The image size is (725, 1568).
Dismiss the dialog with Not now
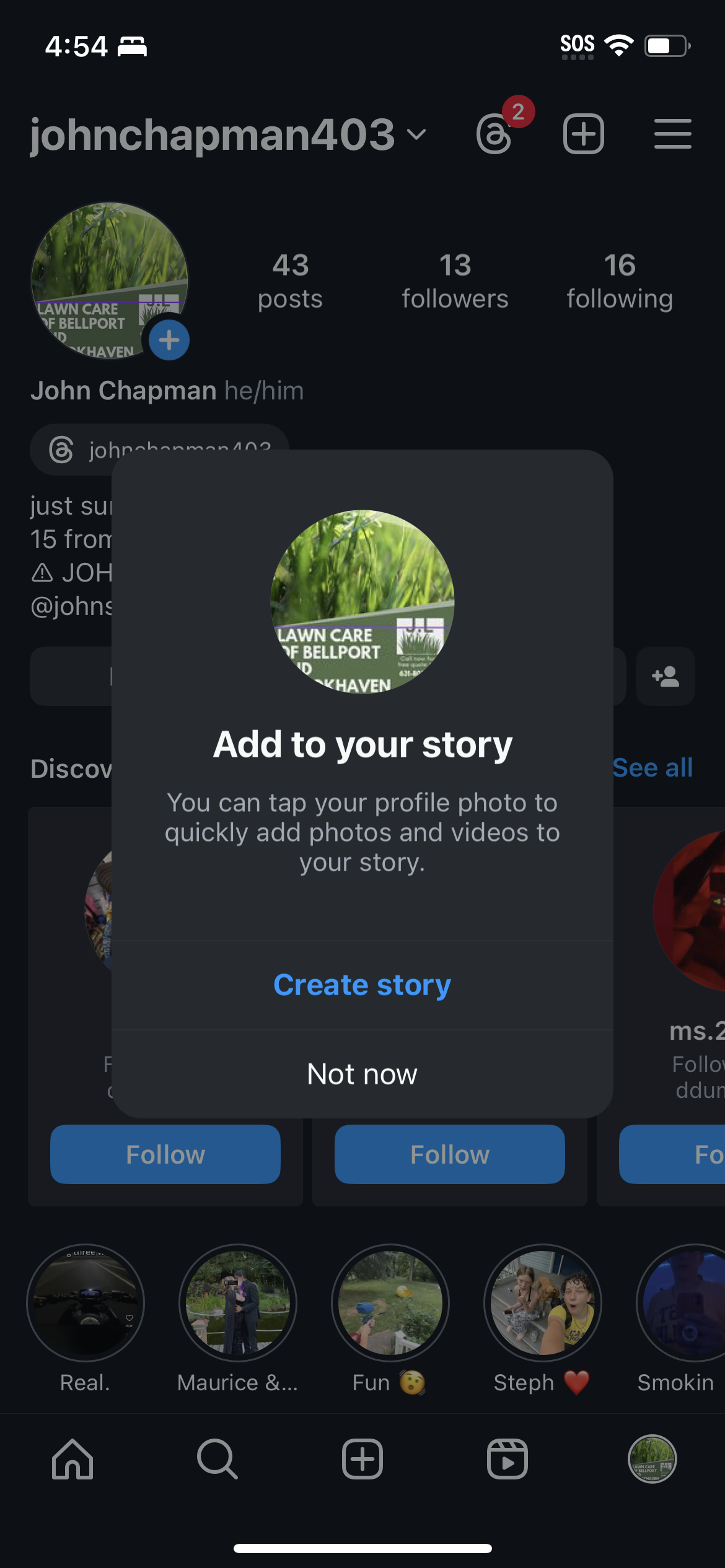[x=362, y=1074]
